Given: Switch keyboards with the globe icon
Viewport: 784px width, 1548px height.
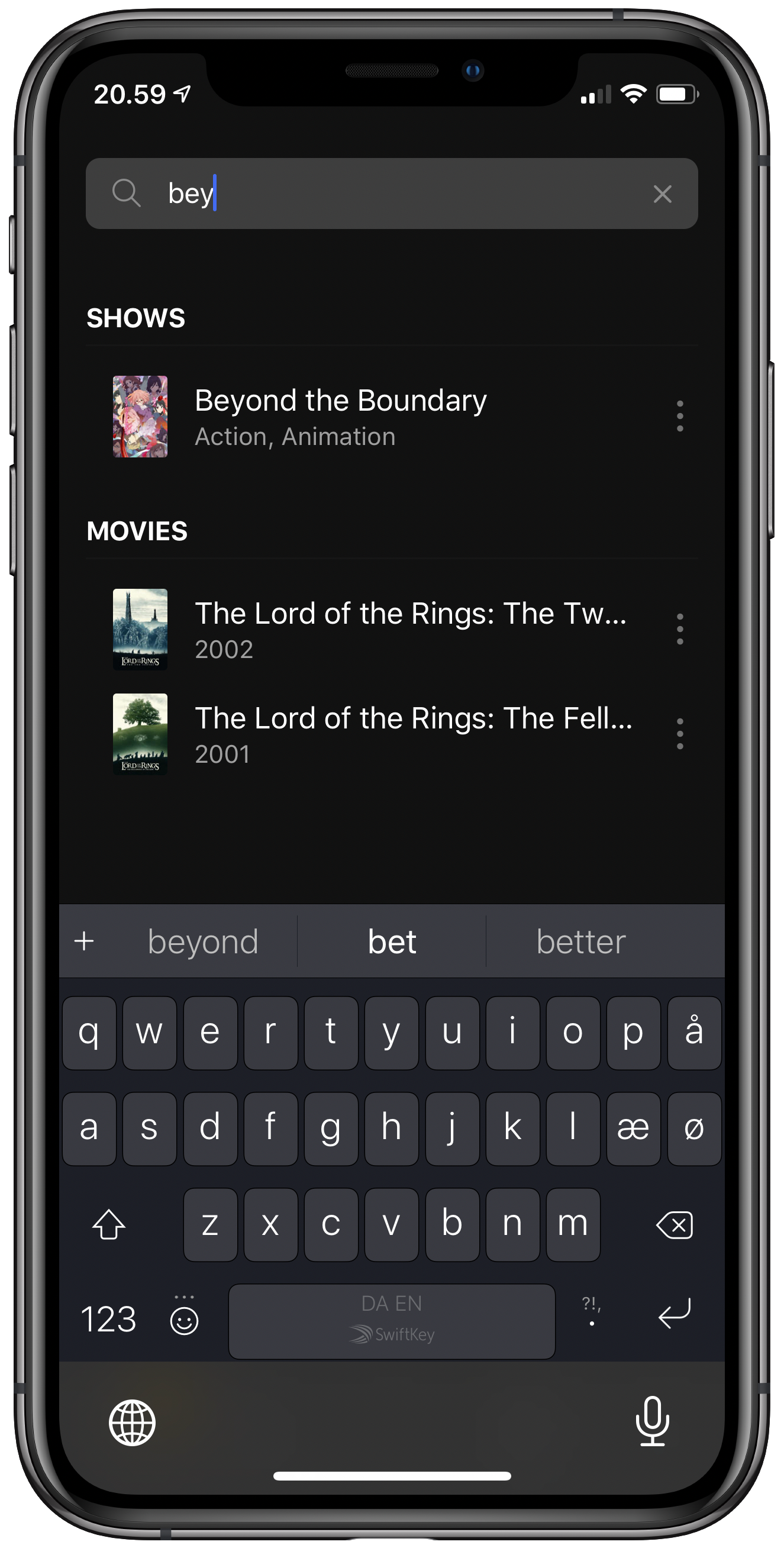Looking at the screenshot, I should click(x=132, y=1423).
